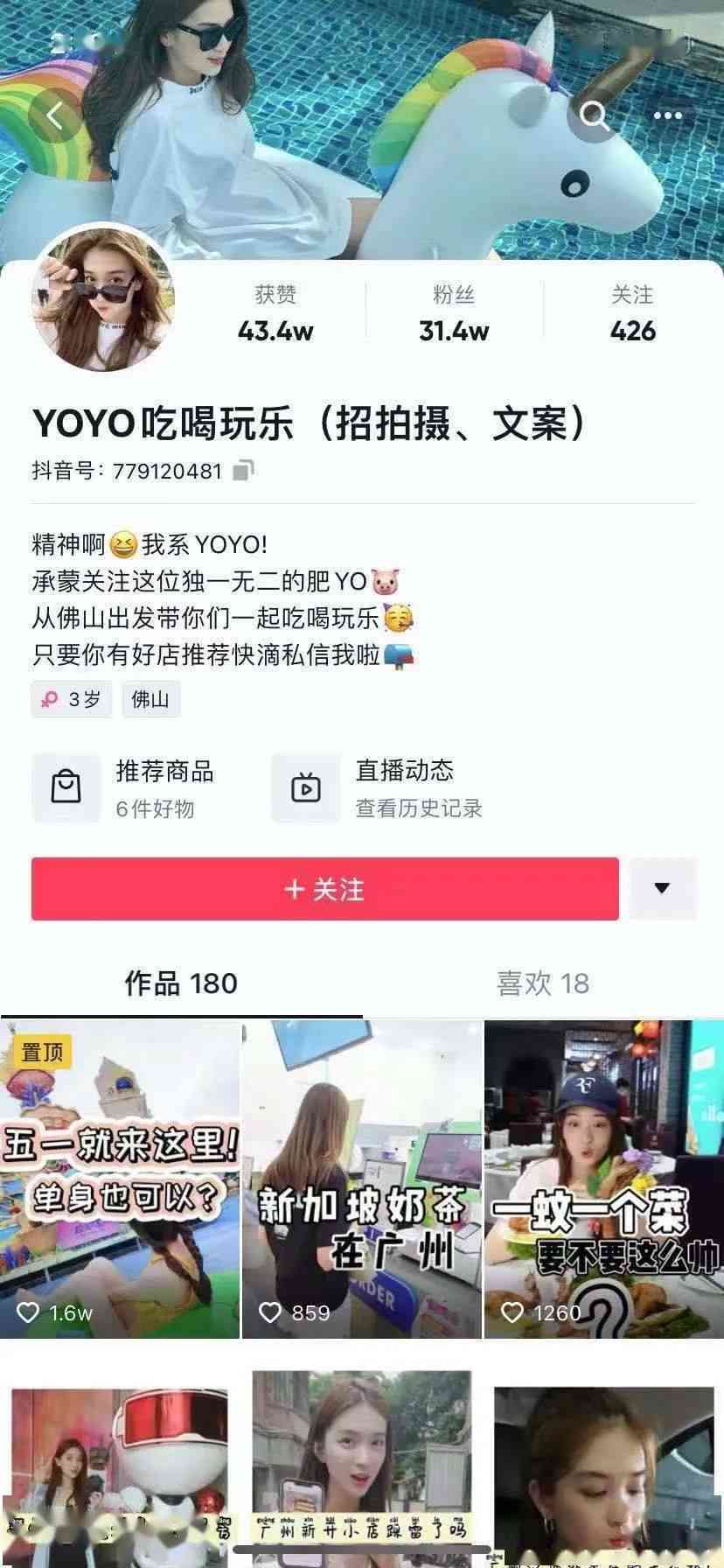Copy the Douyin ID 779120481
This screenshot has width=724, height=1568.
(x=243, y=471)
